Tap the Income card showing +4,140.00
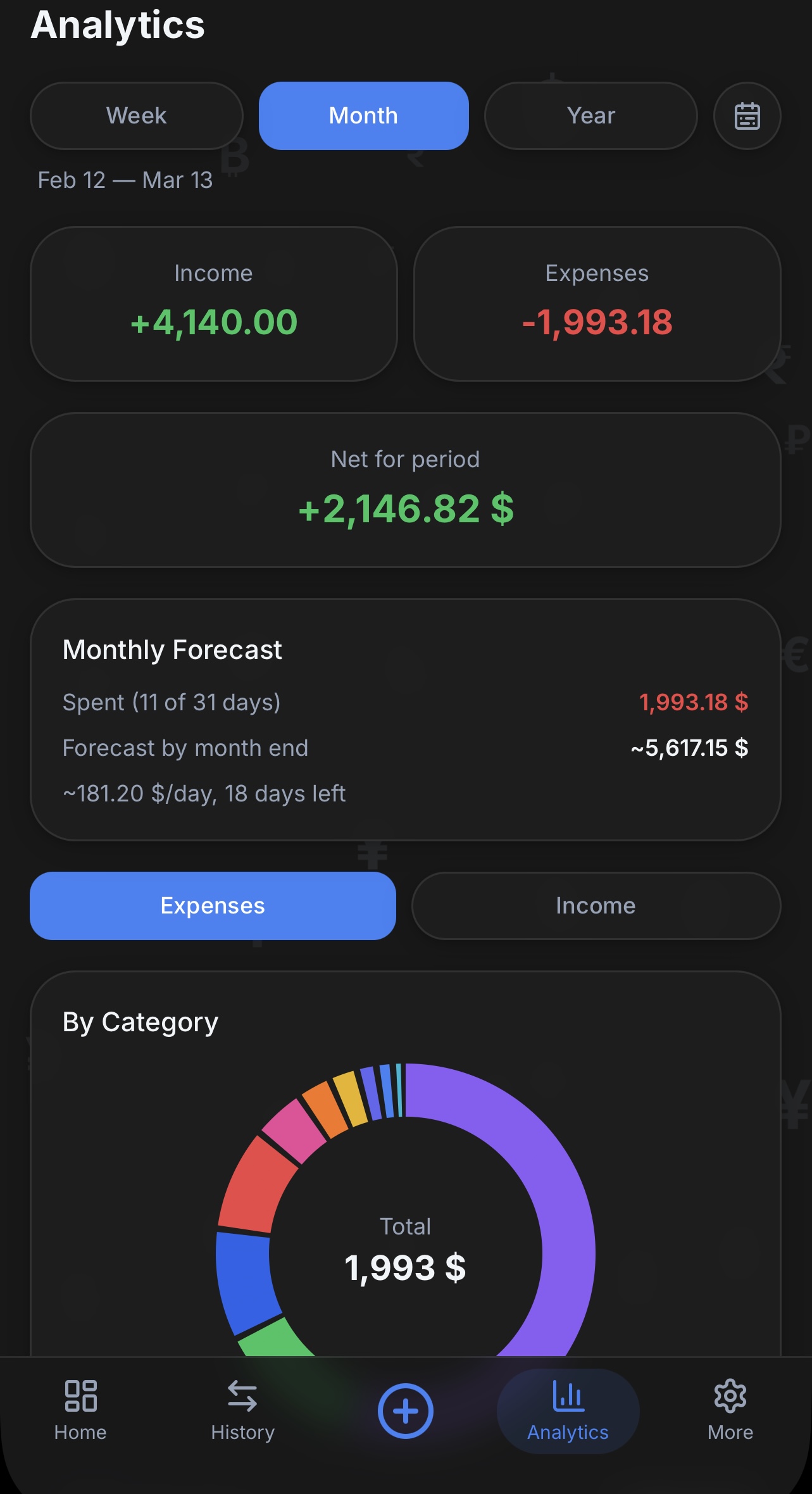 click(x=213, y=303)
